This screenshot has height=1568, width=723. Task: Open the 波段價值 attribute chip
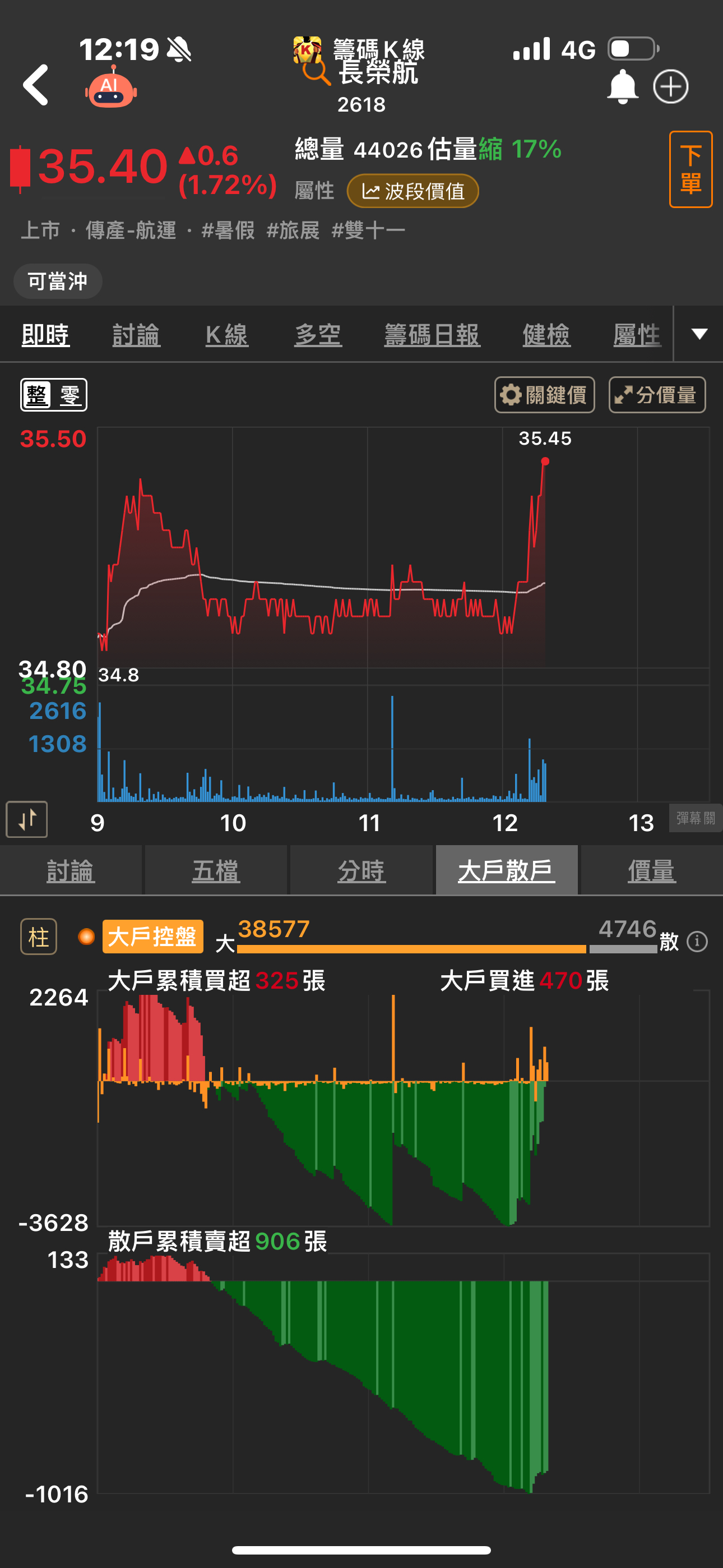pos(413,192)
